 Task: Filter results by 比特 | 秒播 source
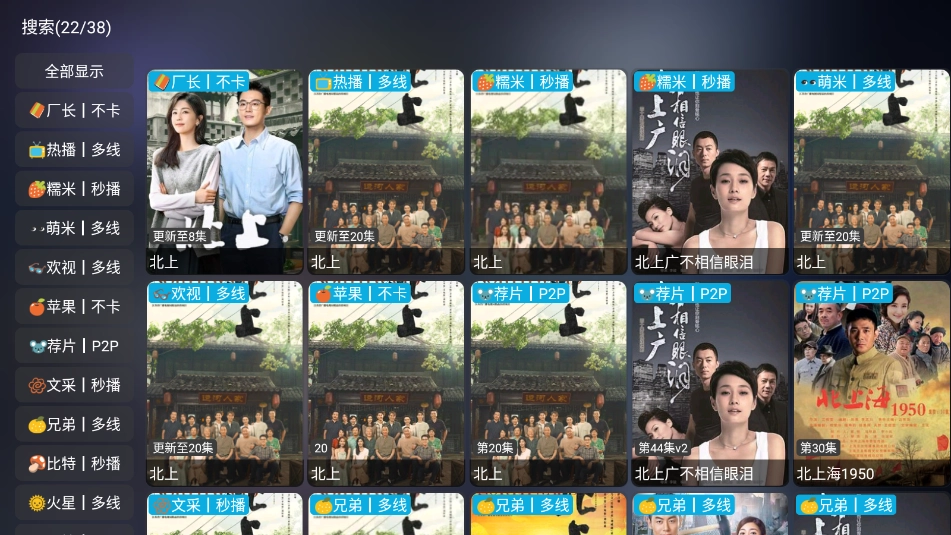pos(74,463)
